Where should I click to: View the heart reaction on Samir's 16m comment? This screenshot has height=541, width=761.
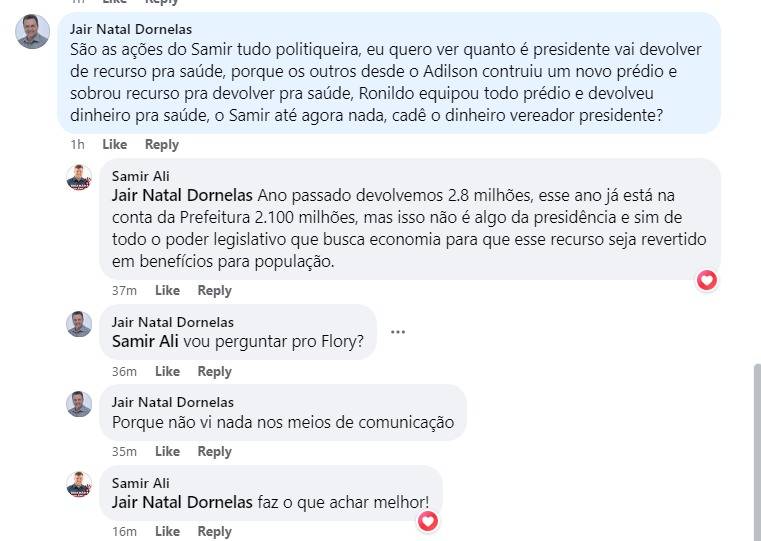click(428, 521)
